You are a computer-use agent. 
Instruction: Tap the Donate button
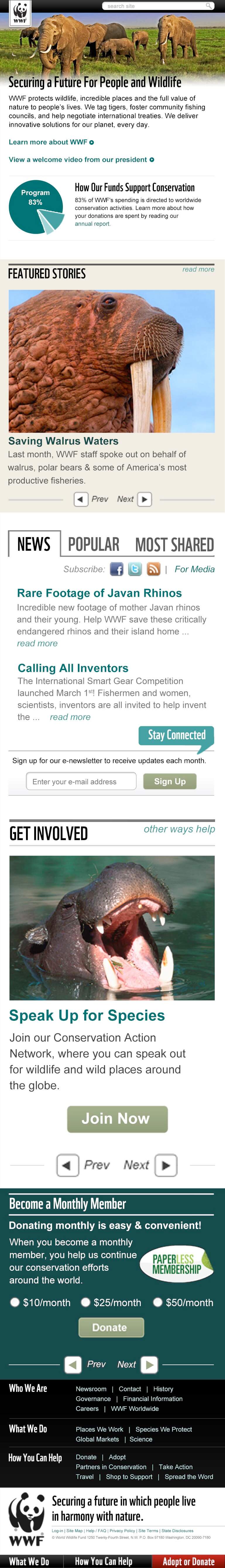pyautogui.click(x=111, y=1328)
